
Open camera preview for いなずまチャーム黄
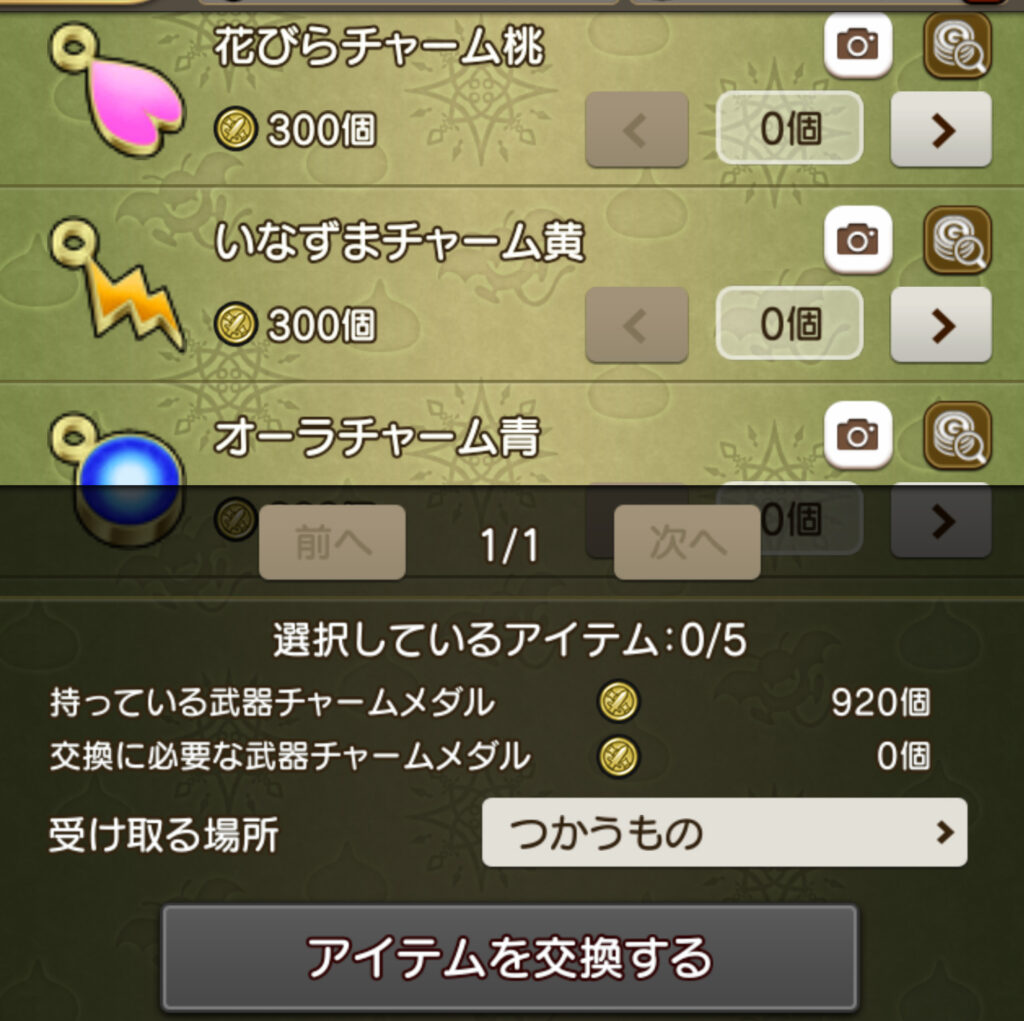pos(858,240)
